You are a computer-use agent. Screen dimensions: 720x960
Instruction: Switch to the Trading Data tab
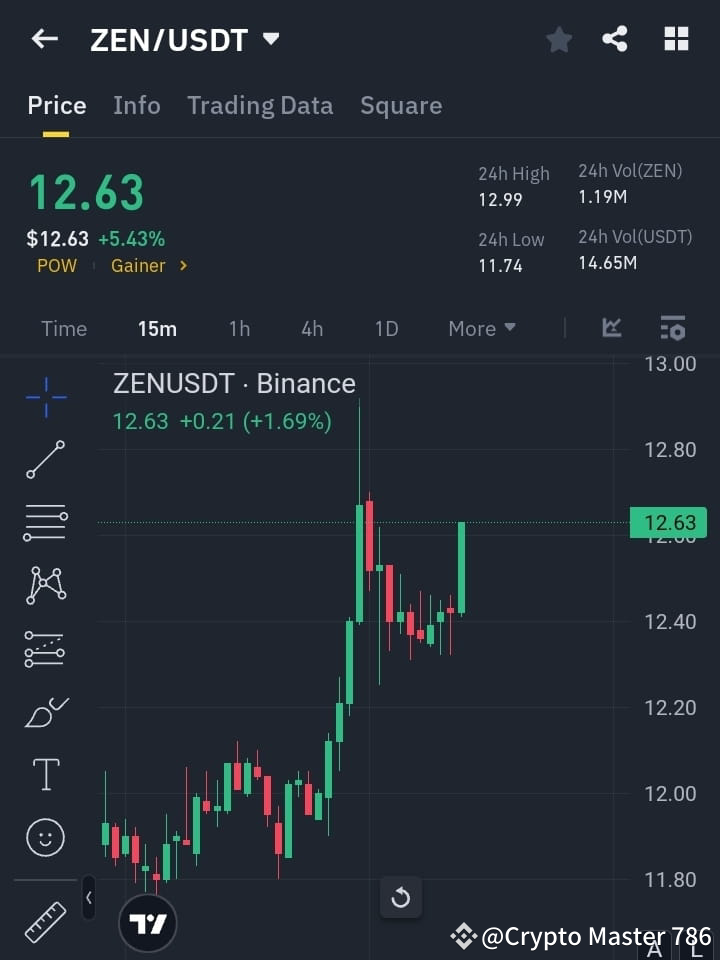[x=260, y=105]
